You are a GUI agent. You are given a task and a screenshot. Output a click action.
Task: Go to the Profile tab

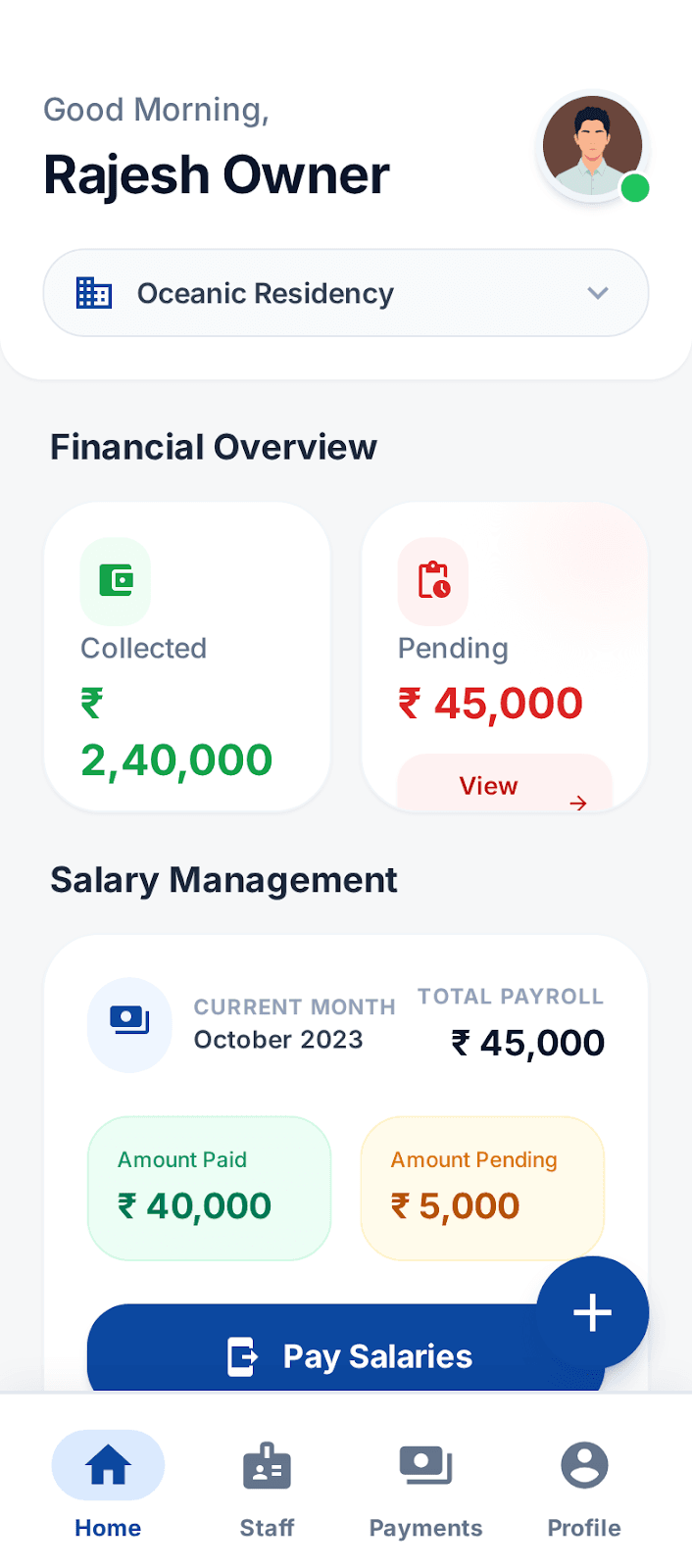pos(584,1484)
